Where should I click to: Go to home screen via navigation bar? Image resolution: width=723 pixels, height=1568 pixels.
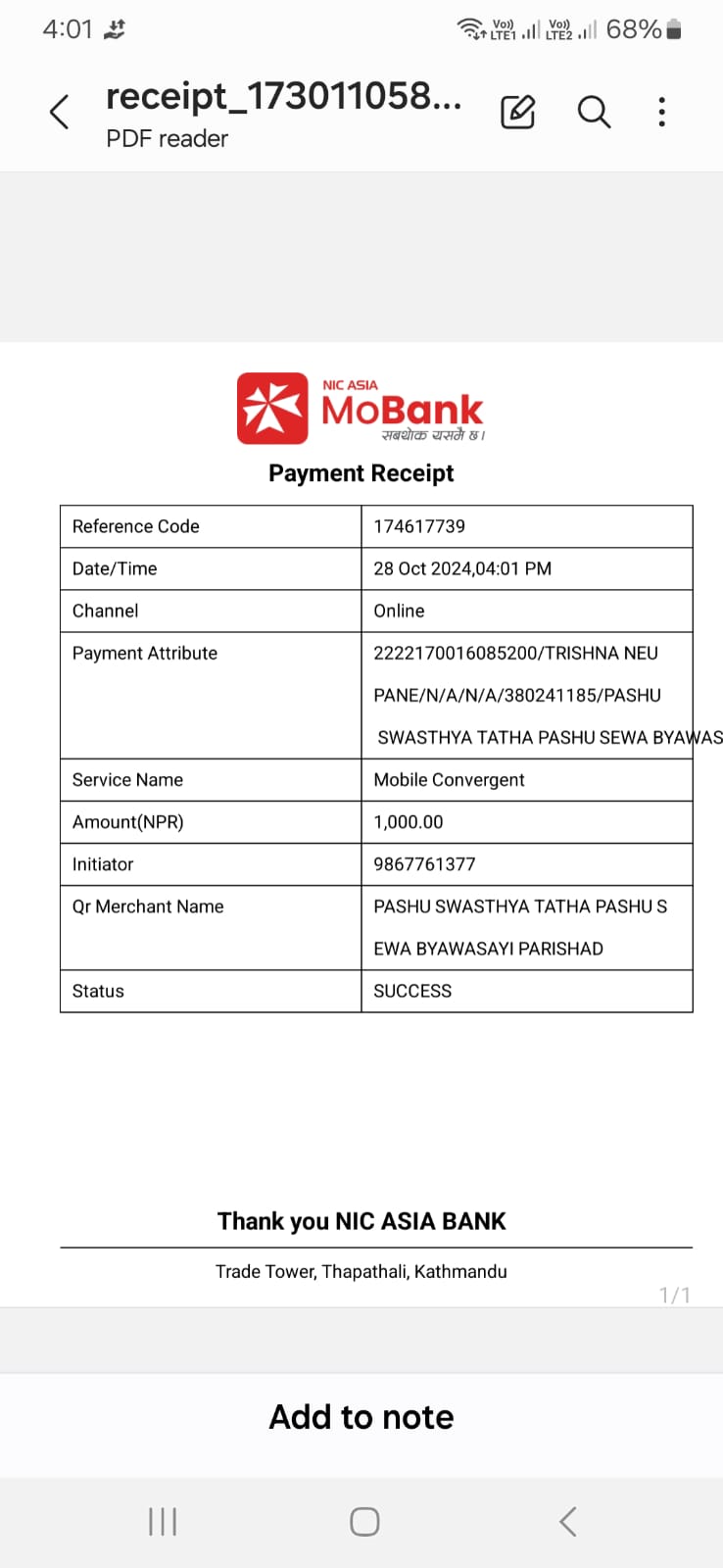pyautogui.click(x=364, y=1522)
